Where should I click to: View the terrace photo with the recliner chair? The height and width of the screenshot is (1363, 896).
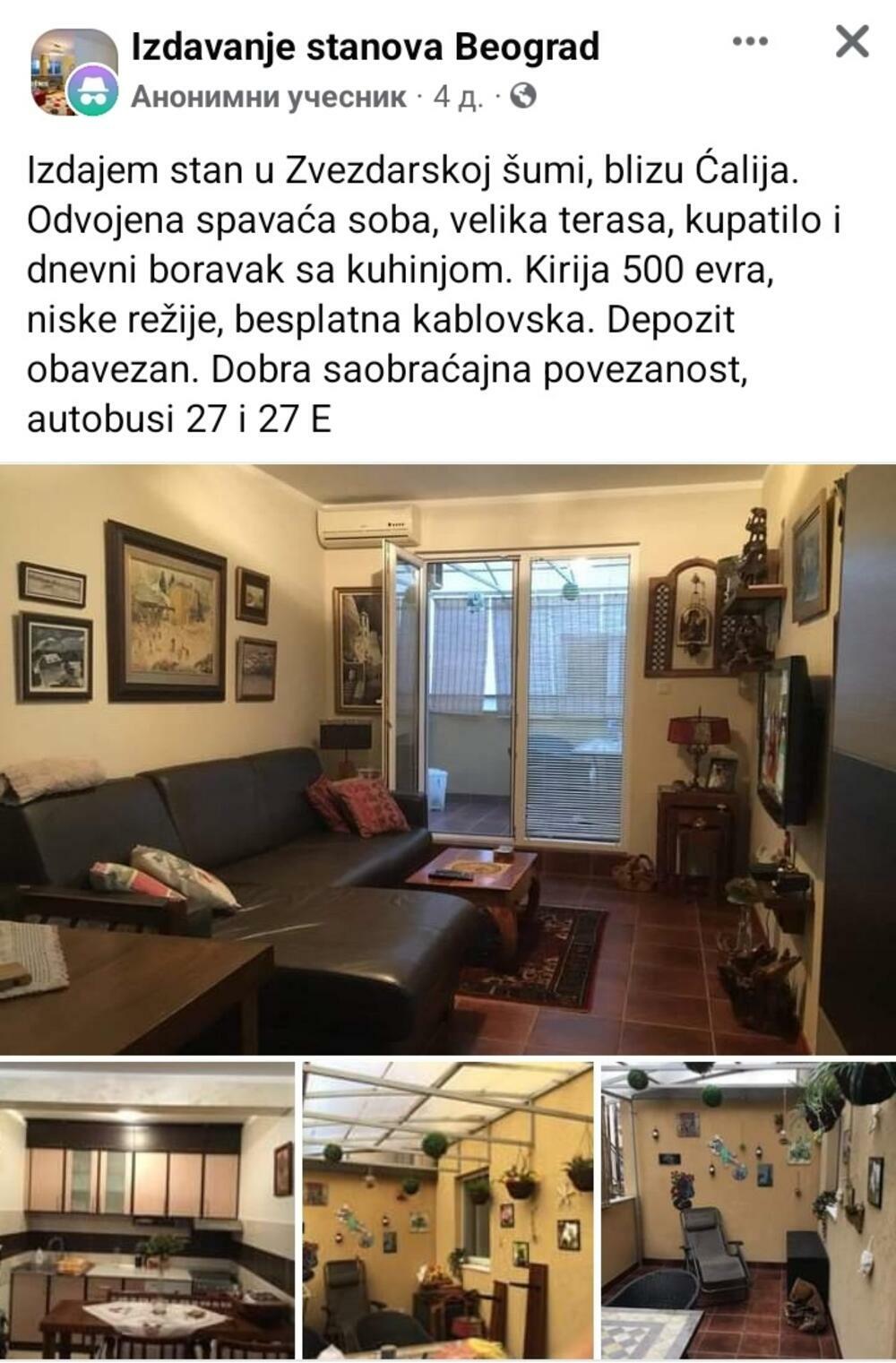748,1210
